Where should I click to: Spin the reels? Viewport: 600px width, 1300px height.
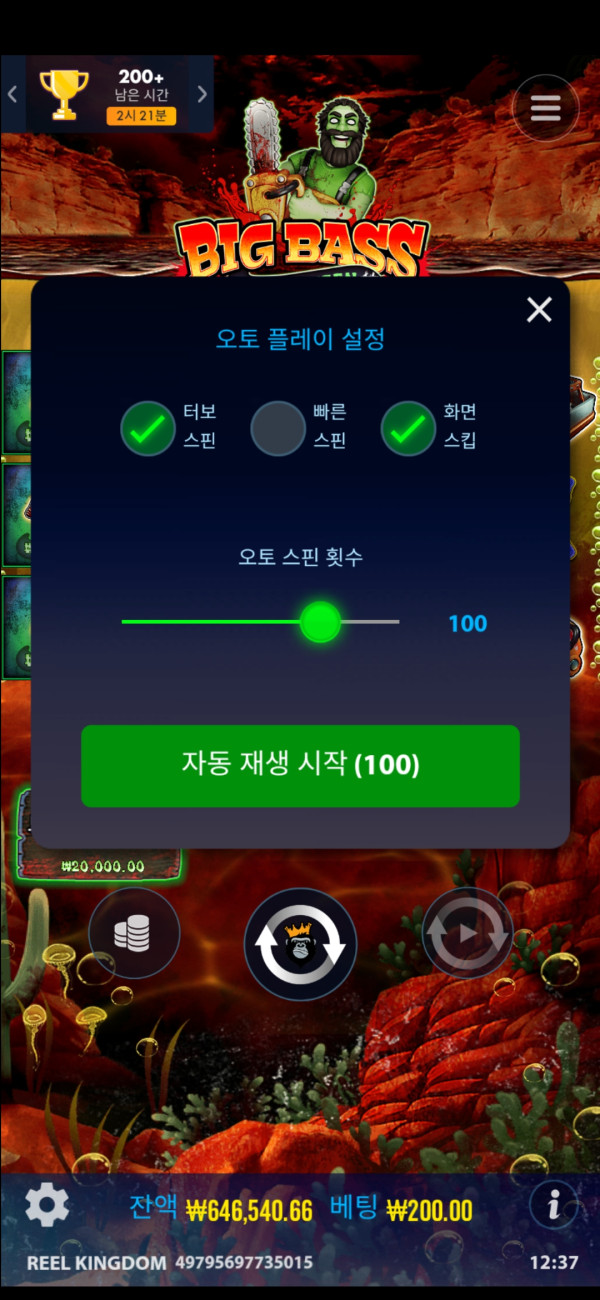(x=300, y=944)
